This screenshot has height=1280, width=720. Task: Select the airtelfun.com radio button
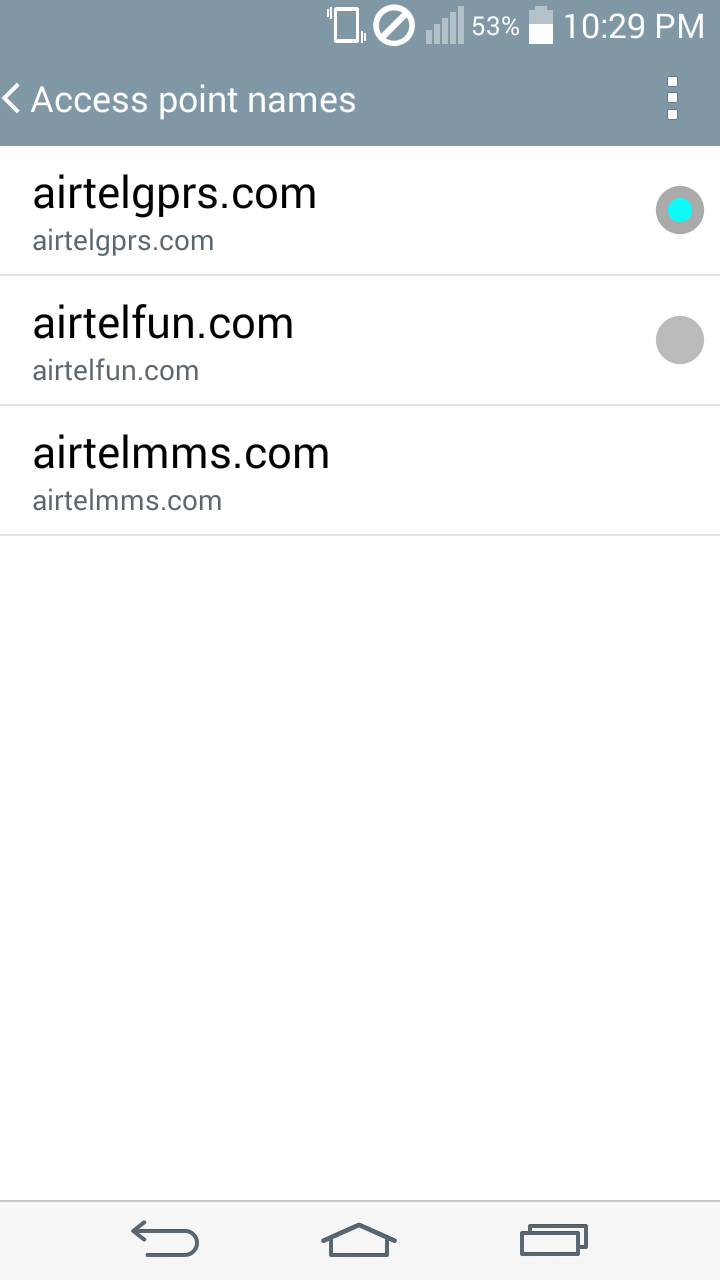point(680,341)
